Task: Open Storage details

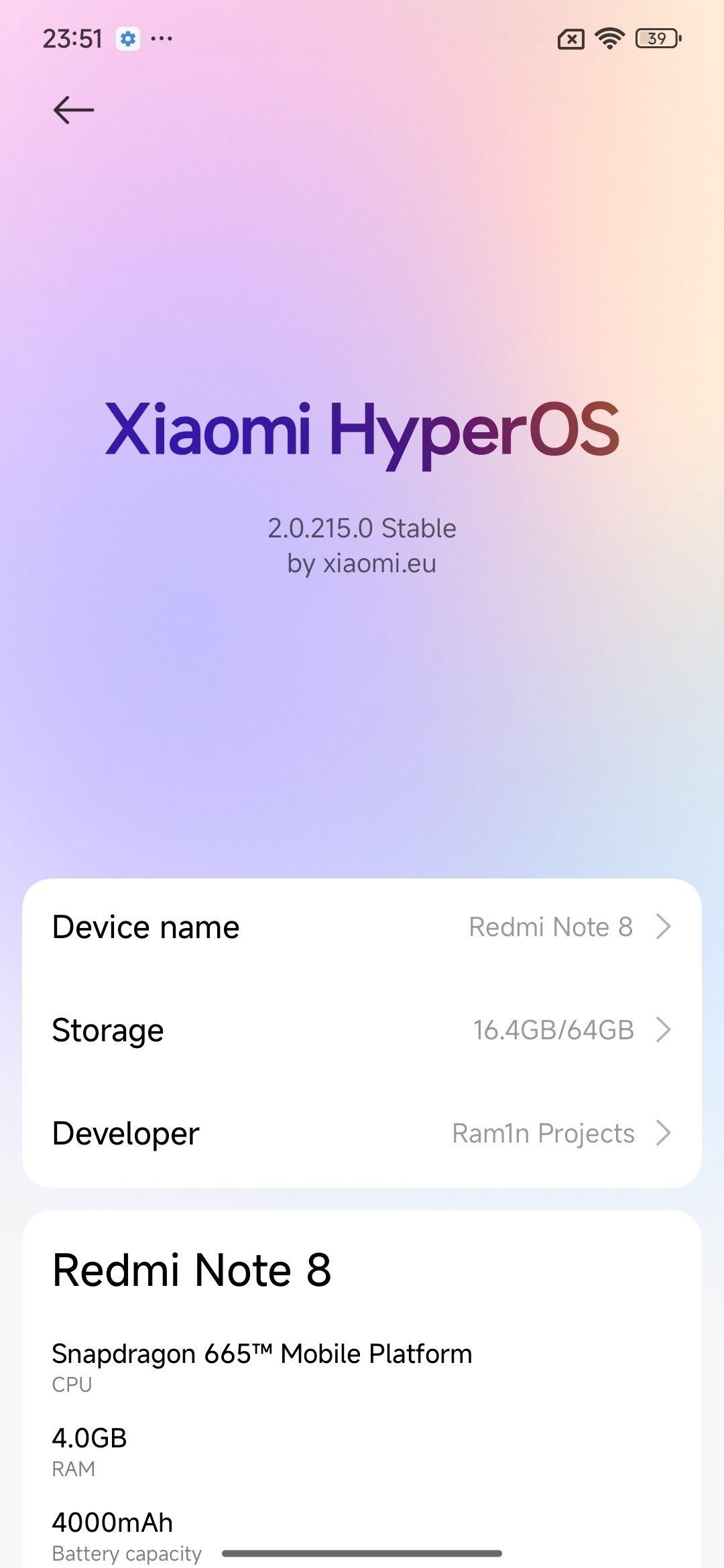Action: click(362, 1031)
